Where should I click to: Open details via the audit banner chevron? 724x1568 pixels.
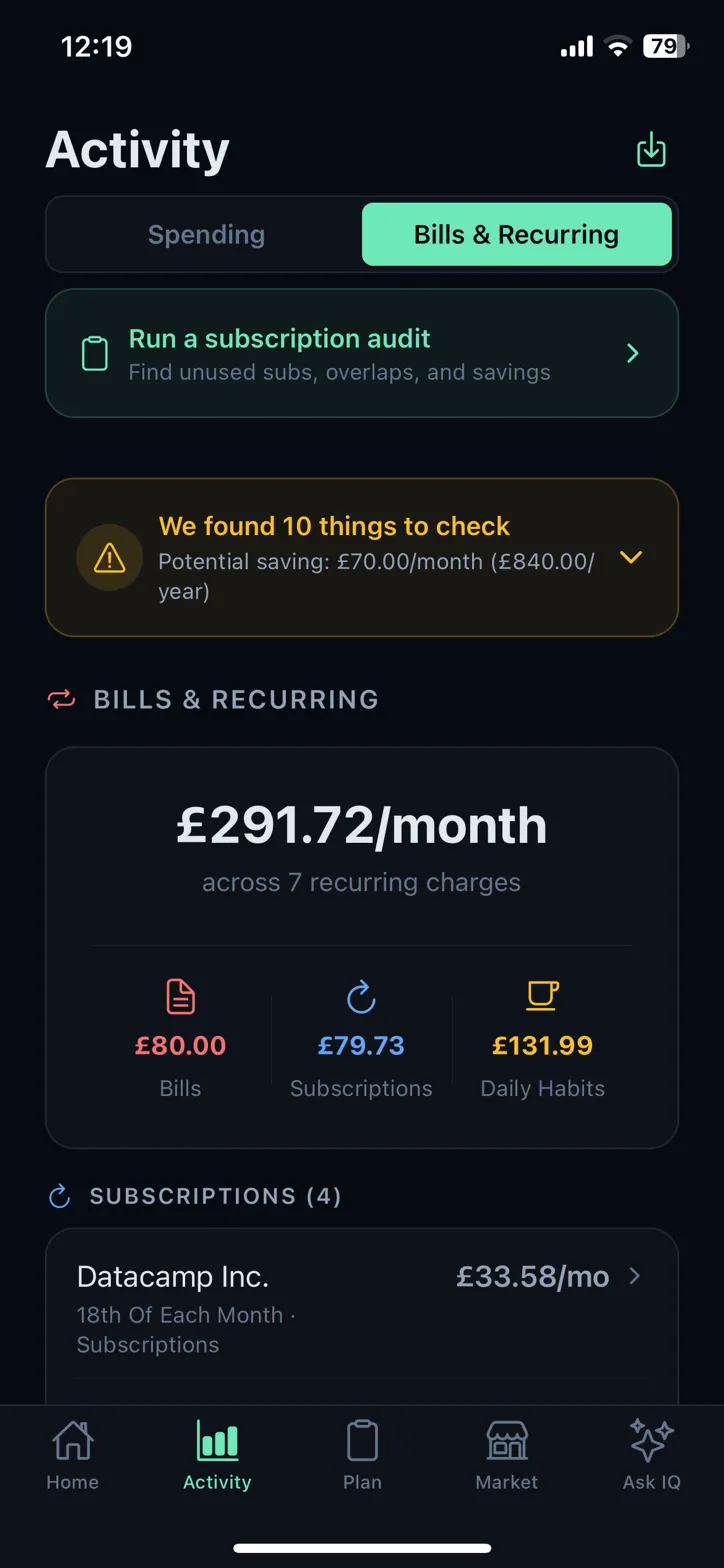(631, 353)
